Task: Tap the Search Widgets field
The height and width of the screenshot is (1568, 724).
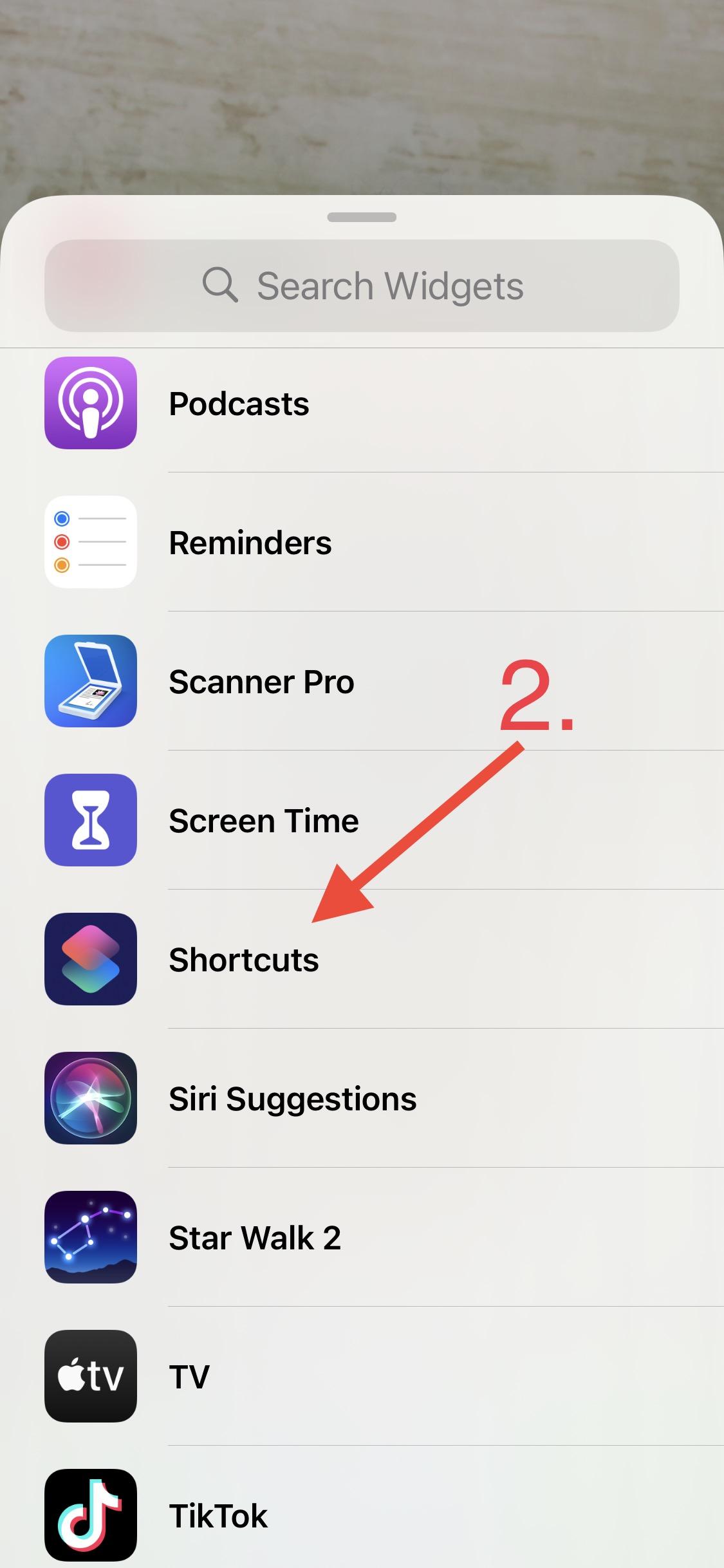Action: (362, 286)
